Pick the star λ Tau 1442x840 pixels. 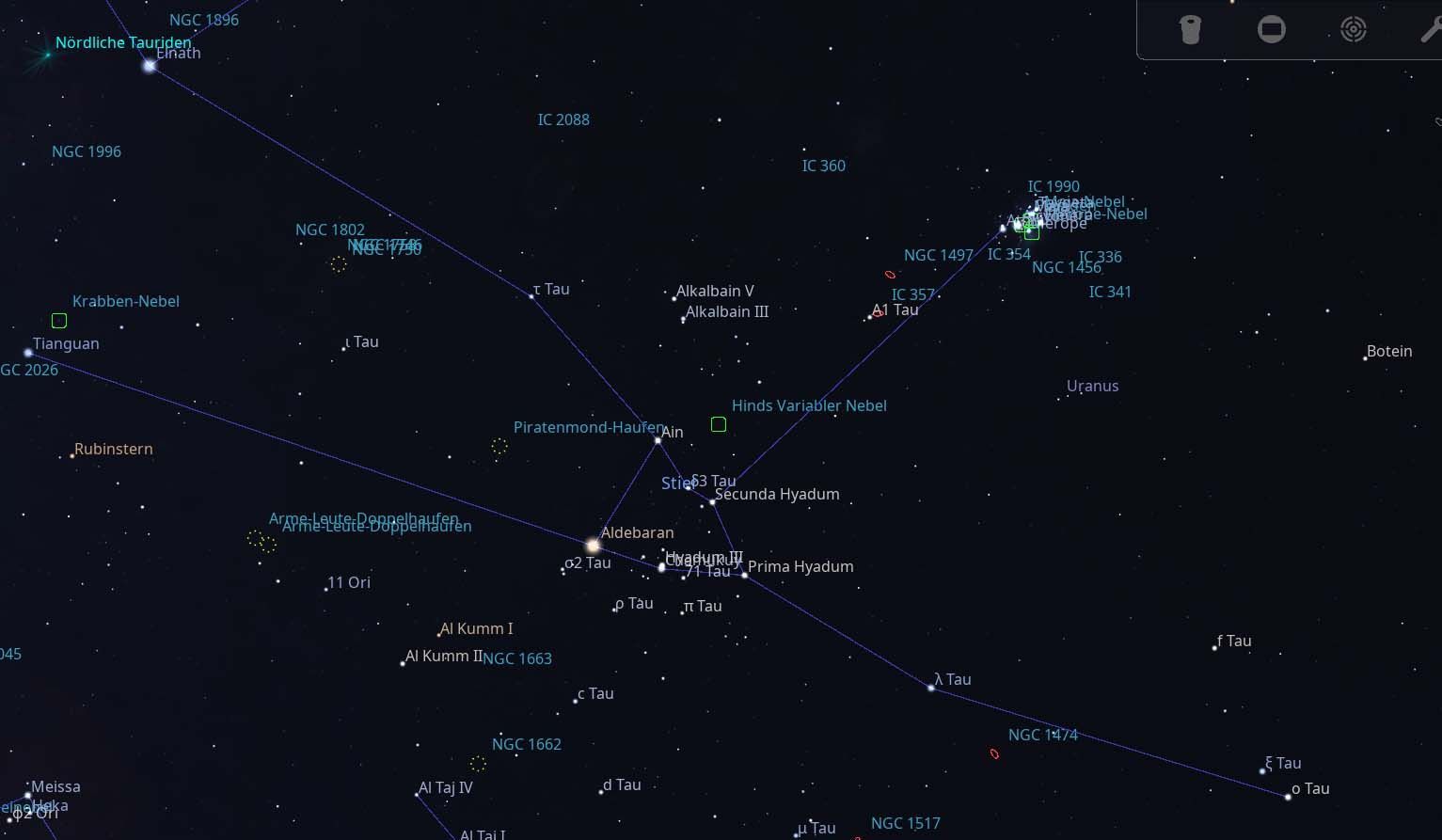[931, 688]
